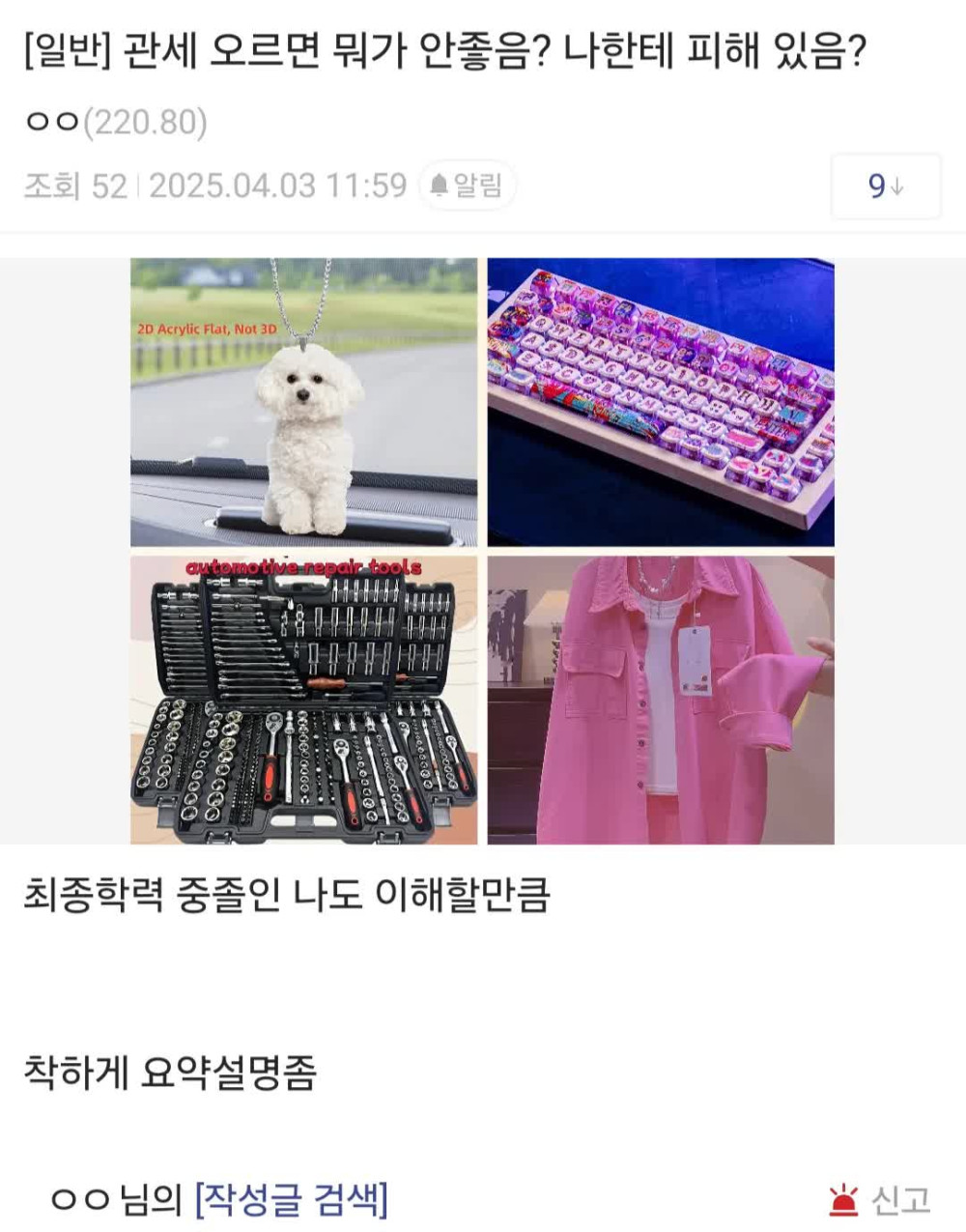Jump to the 9 comments button

pyautogui.click(x=885, y=186)
